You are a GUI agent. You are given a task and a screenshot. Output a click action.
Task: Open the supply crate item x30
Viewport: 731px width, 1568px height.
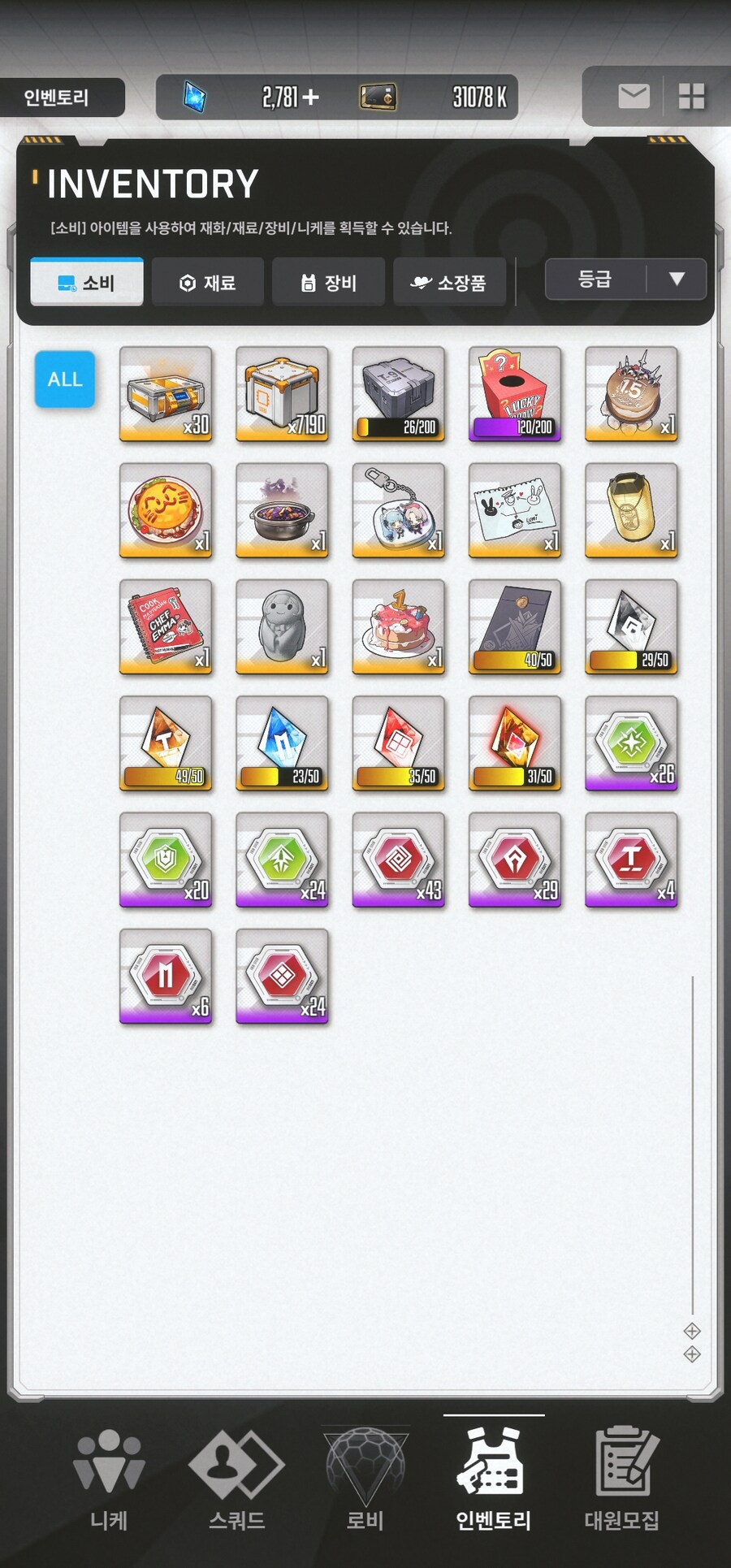click(166, 394)
